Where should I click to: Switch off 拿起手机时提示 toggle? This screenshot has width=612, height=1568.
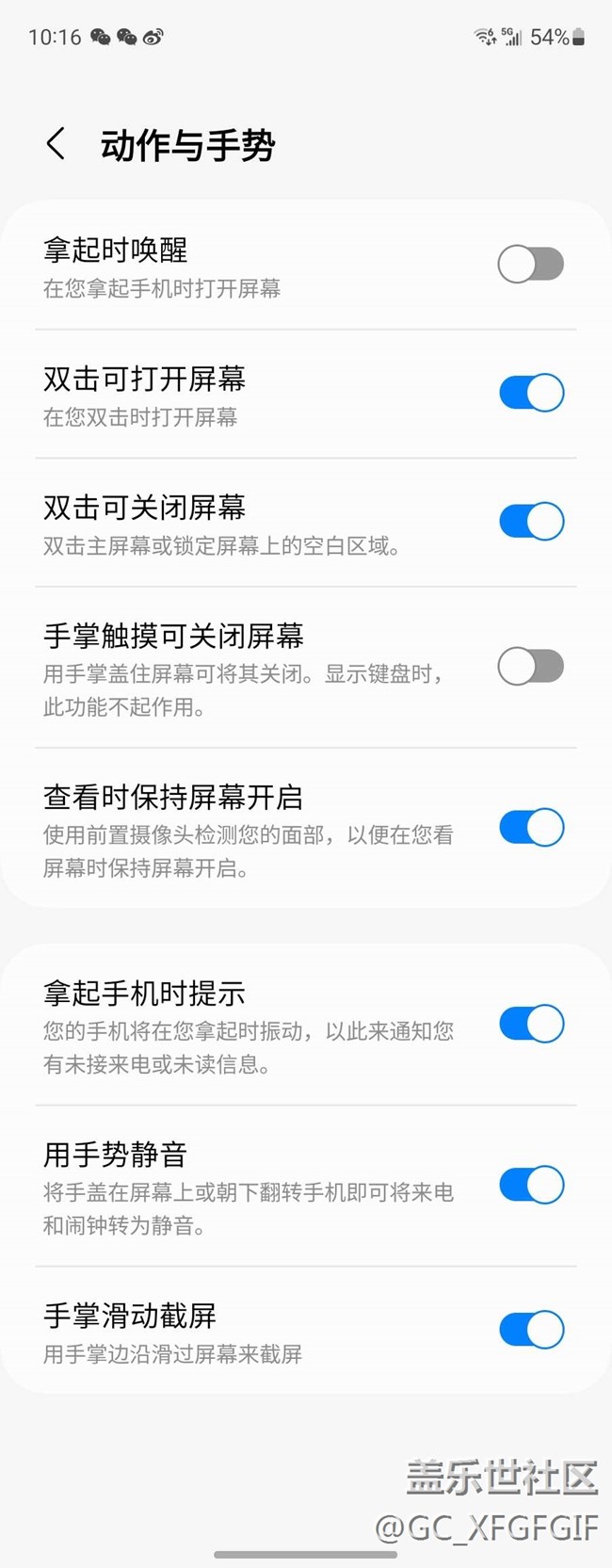click(x=531, y=1024)
